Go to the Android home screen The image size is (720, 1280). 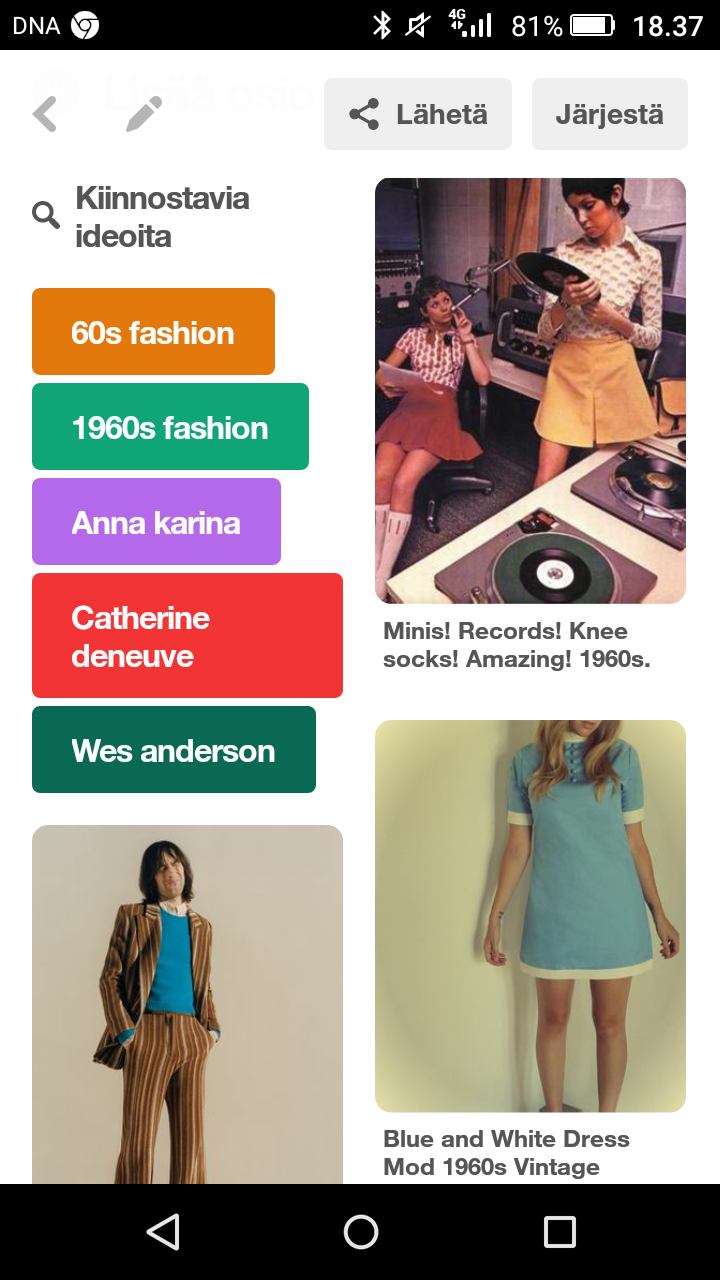(360, 1232)
